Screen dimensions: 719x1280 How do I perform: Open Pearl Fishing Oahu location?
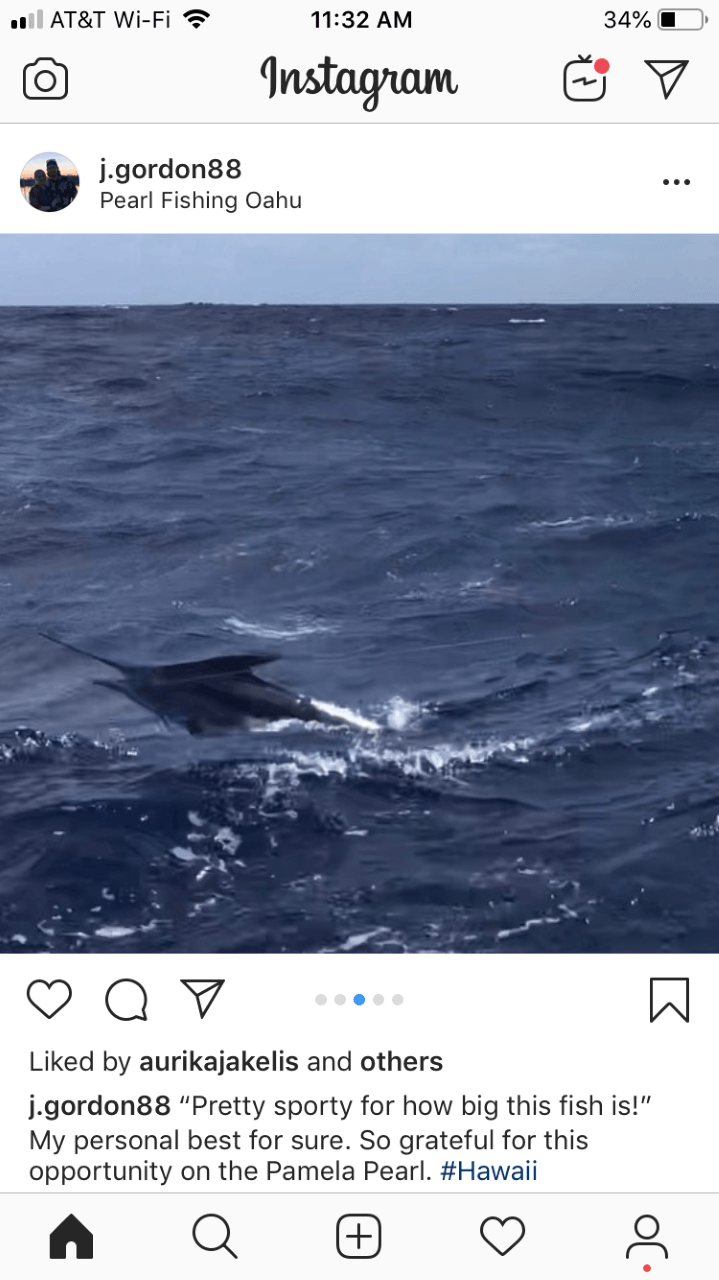click(x=200, y=200)
